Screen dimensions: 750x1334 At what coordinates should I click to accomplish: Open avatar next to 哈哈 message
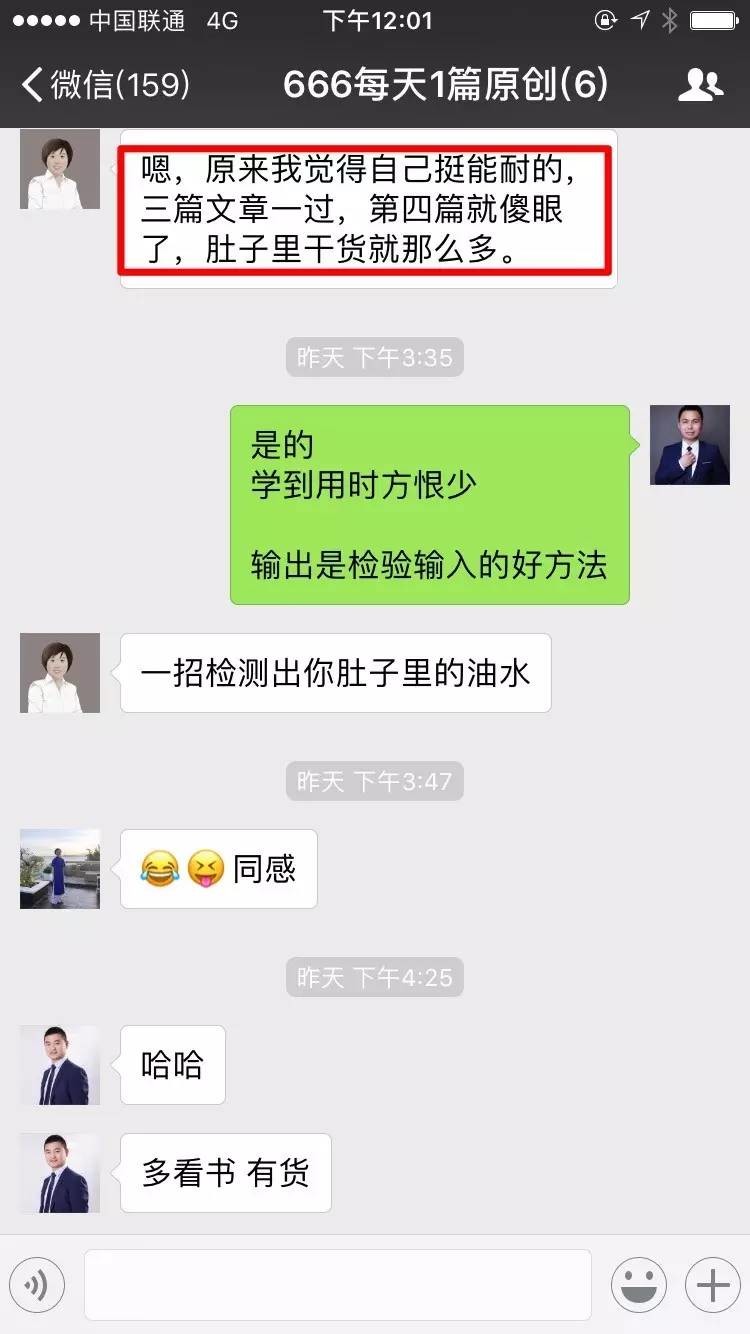click(60, 1065)
